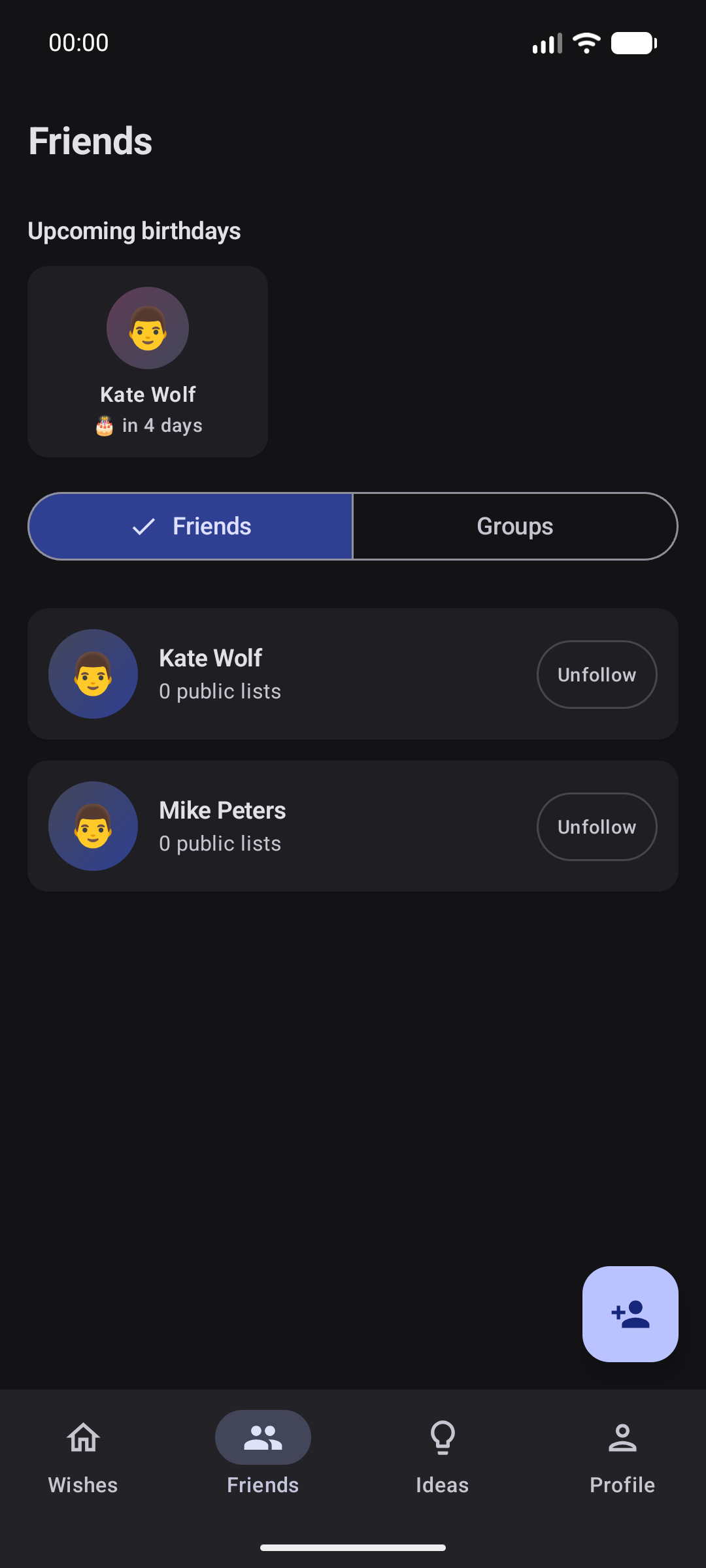Switch to the Groups segment

point(514,527)
